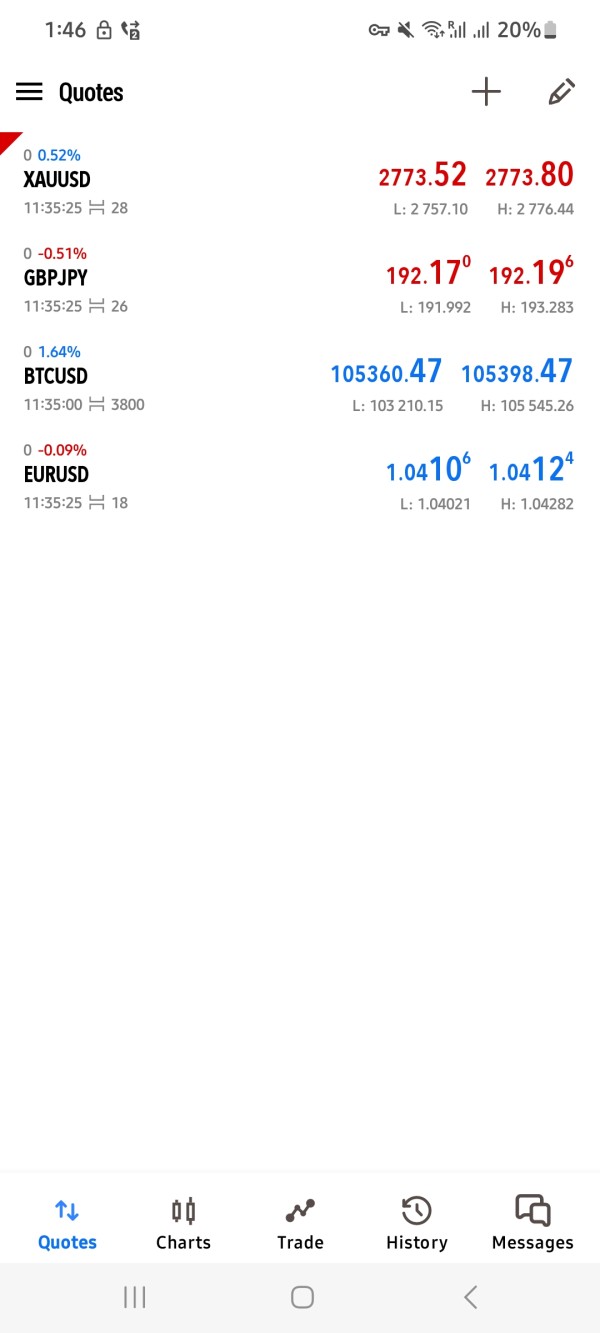The height and width of the screenshot is (1333, 600).
Task: Go to the Trade tab
Action: pyautogui.click(x=300, y=1224)
